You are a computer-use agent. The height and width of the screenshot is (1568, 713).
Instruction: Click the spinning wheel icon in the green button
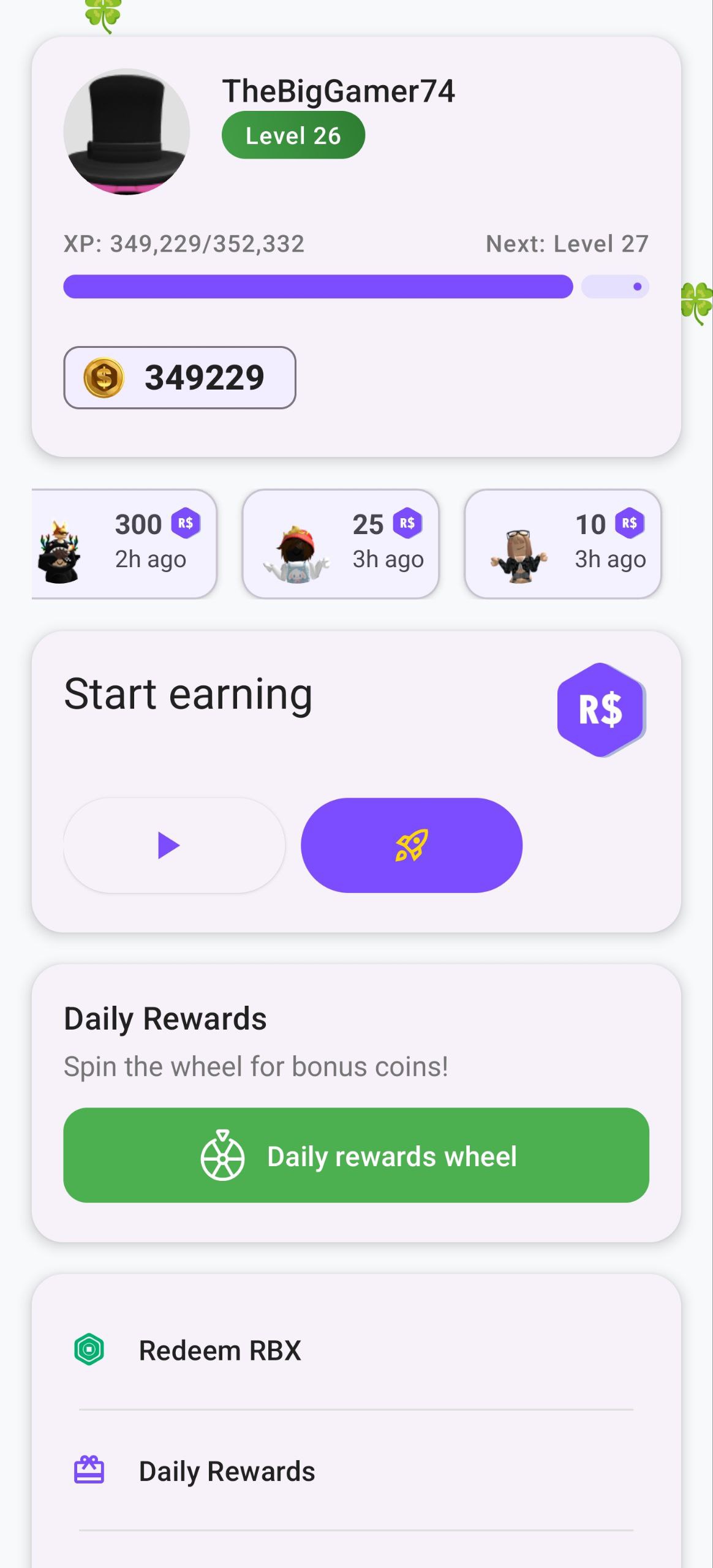222,1156
